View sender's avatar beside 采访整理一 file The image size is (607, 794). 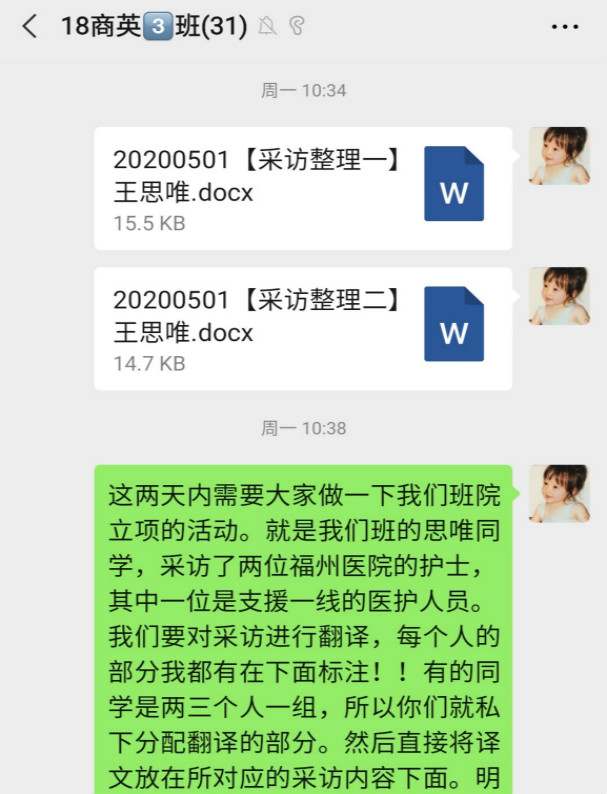(x=558, y=156)
